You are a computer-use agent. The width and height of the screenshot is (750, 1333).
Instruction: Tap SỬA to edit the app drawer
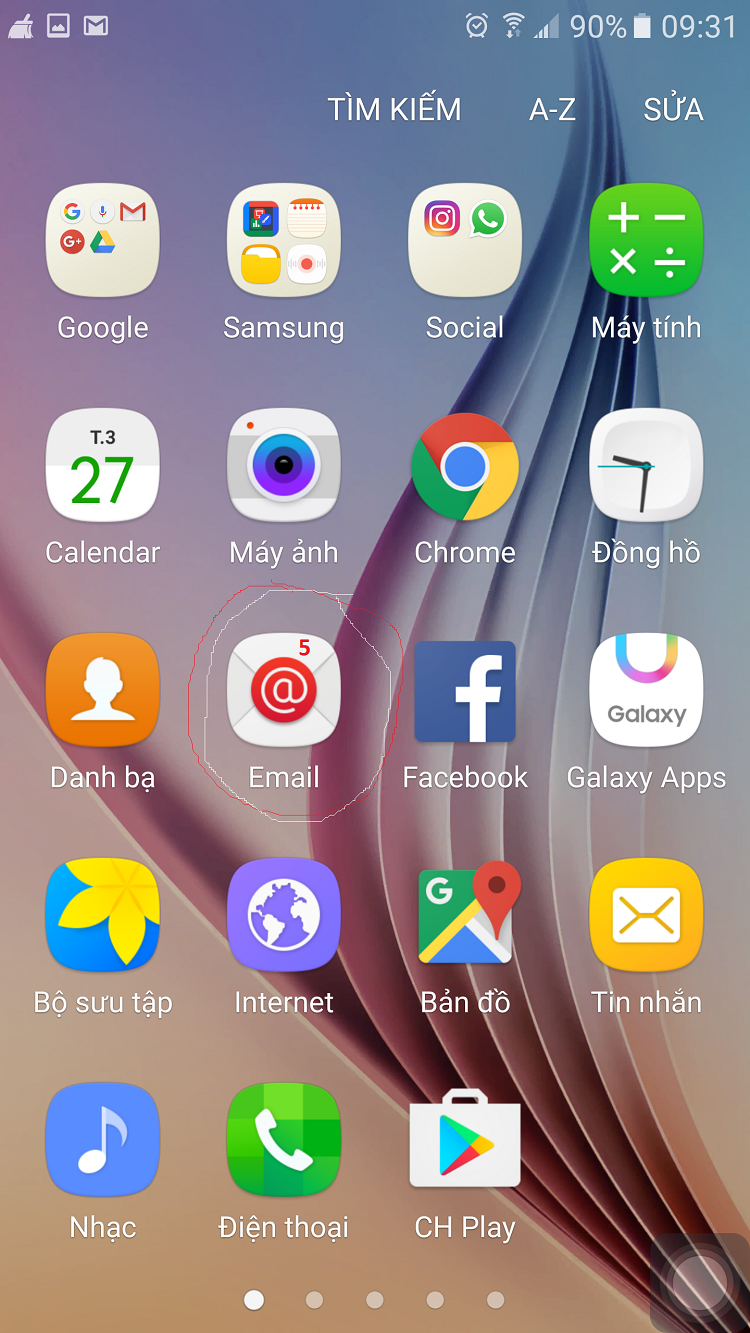pos(673,109)
